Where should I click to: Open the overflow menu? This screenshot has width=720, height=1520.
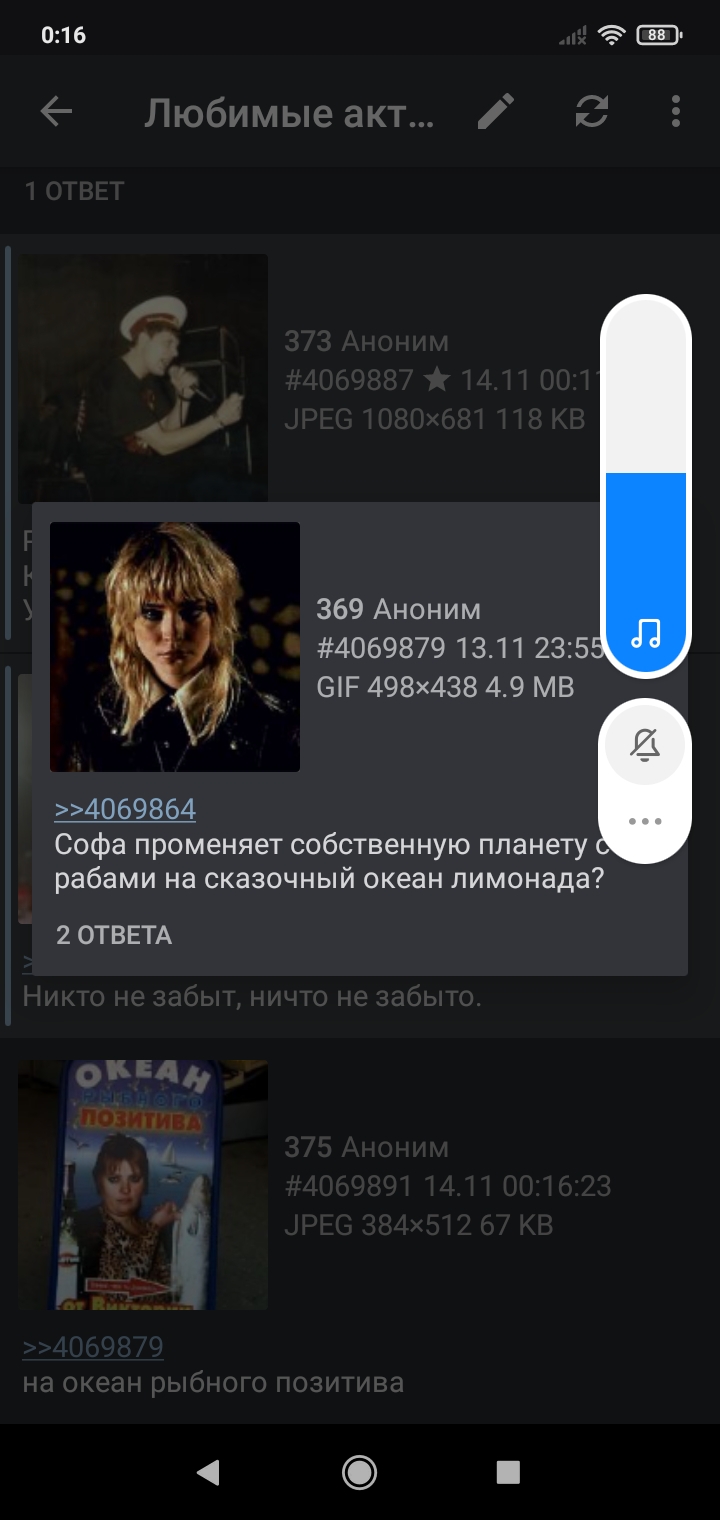tap(676, 112)
